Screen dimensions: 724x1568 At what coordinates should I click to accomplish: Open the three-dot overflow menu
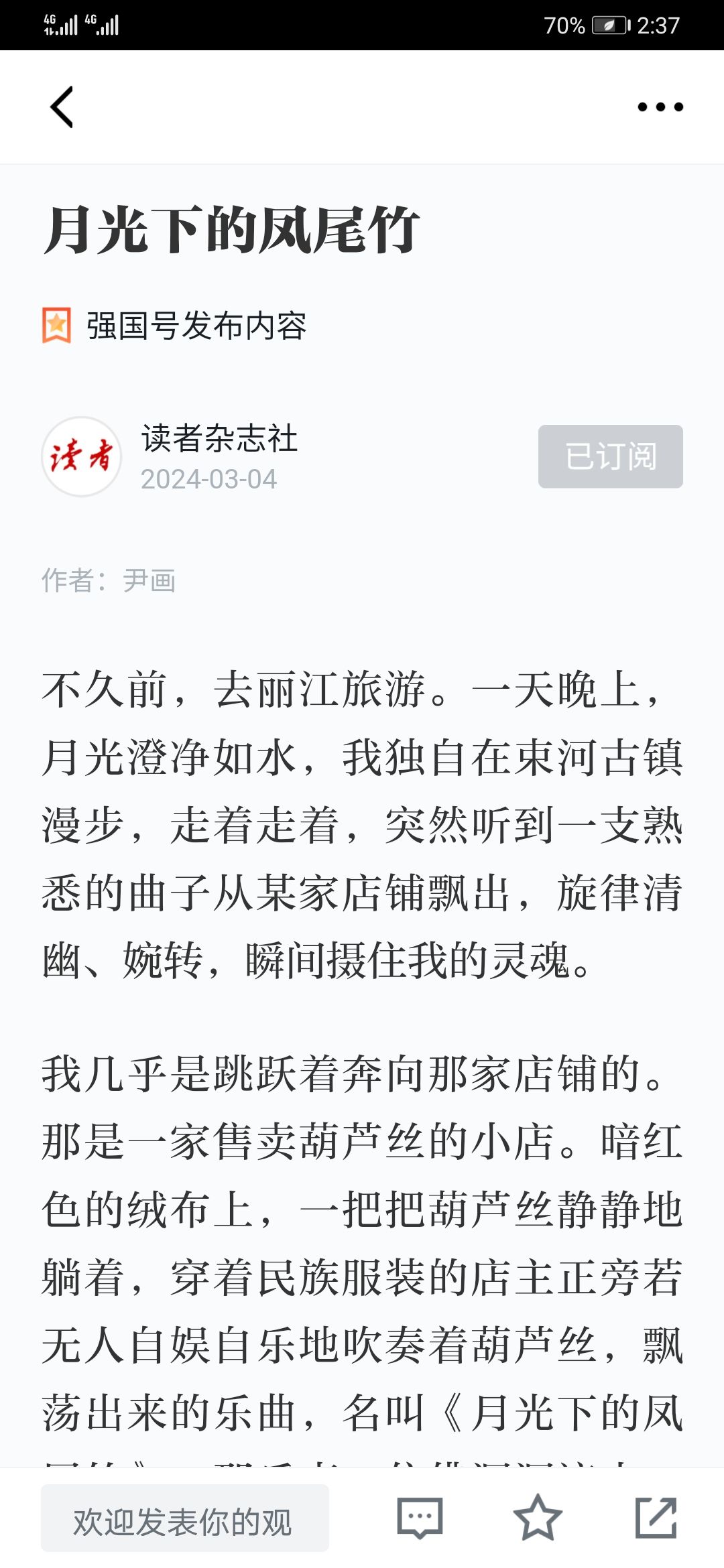tap(660, 107)
